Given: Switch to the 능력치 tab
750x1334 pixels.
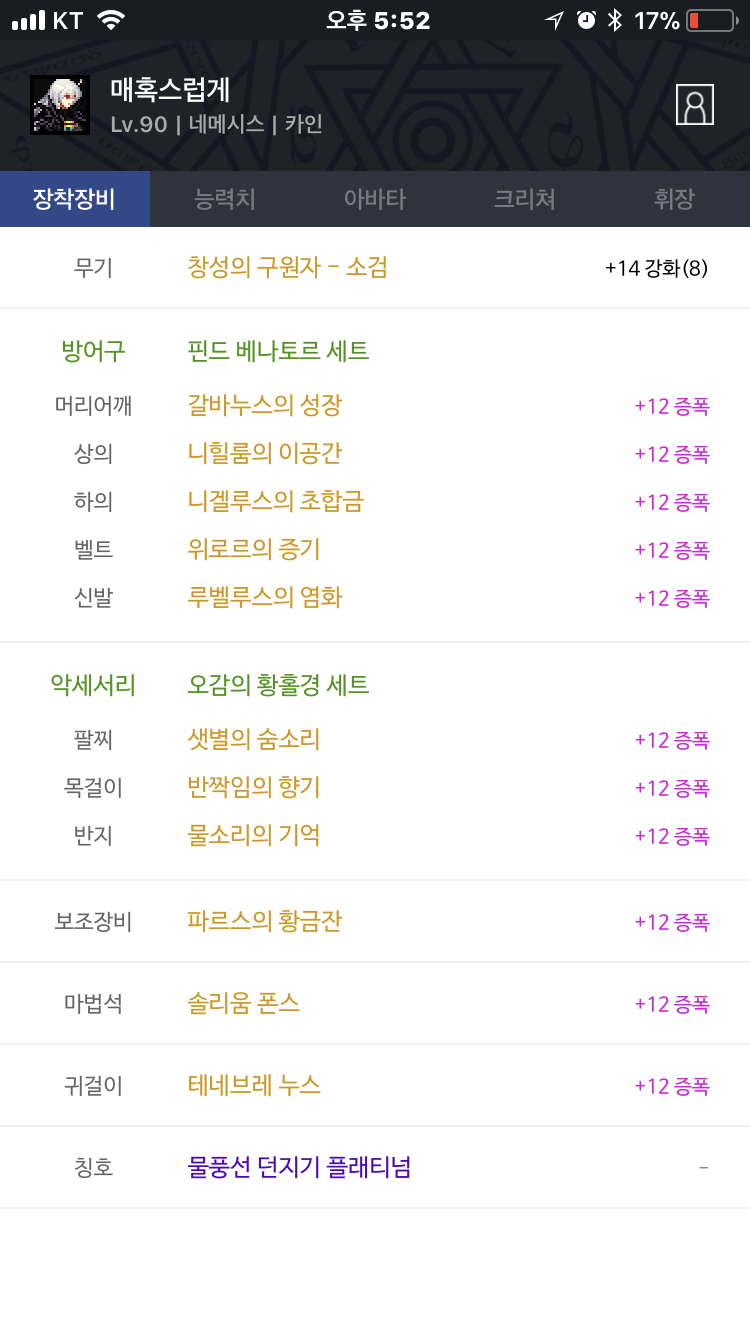Looking at the screenshot, I should tap(225, 199).
